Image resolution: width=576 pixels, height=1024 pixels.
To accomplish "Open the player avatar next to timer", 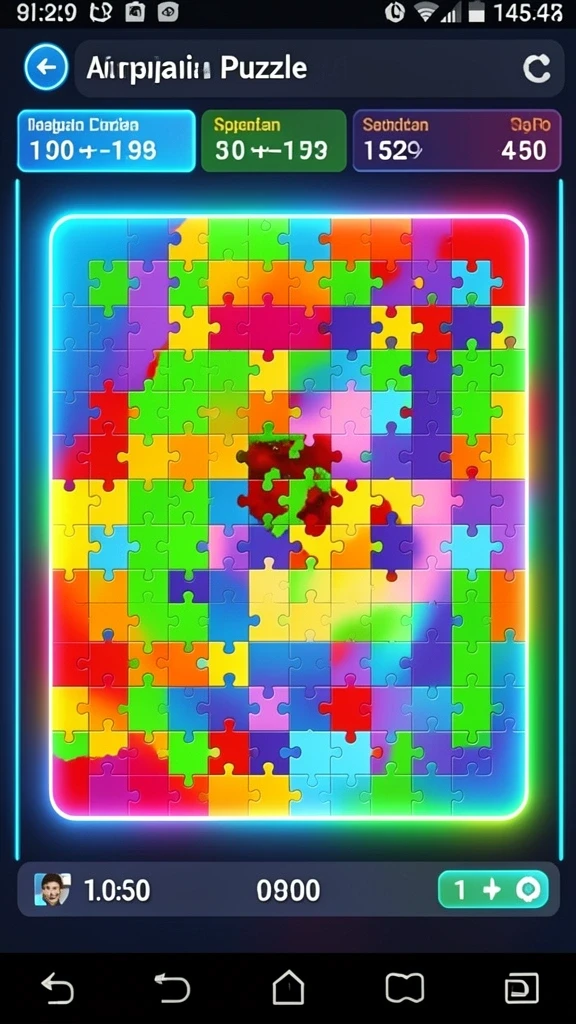I will coord(52,889).
